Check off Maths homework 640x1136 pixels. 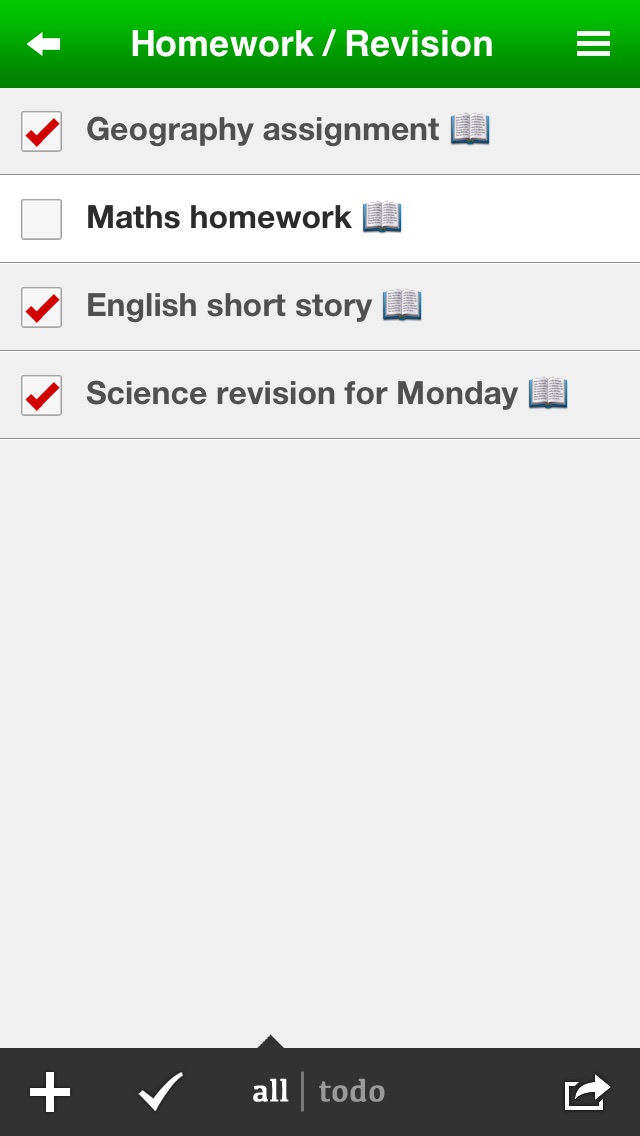point(41,219)
